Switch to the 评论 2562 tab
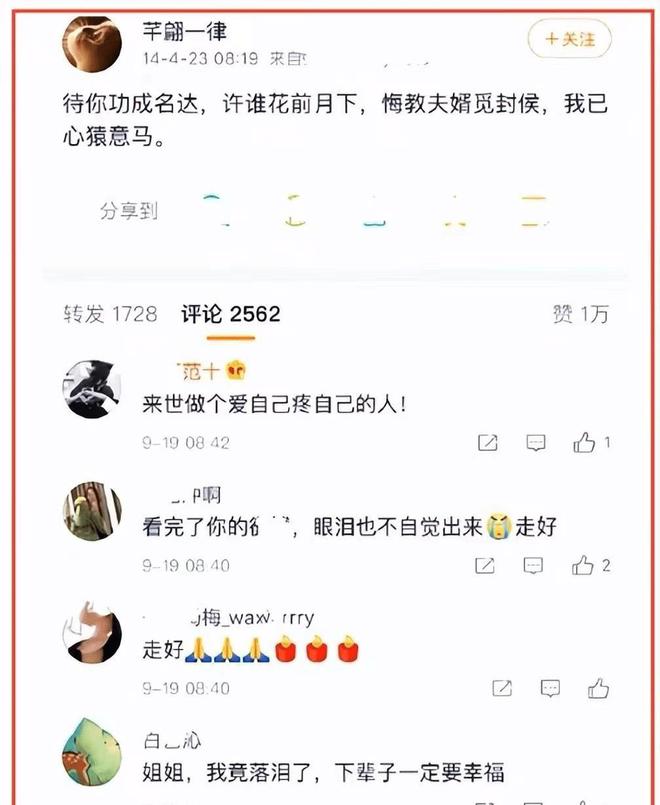Image resolution: width=660 pixels, height=805 pixels. 230,314
